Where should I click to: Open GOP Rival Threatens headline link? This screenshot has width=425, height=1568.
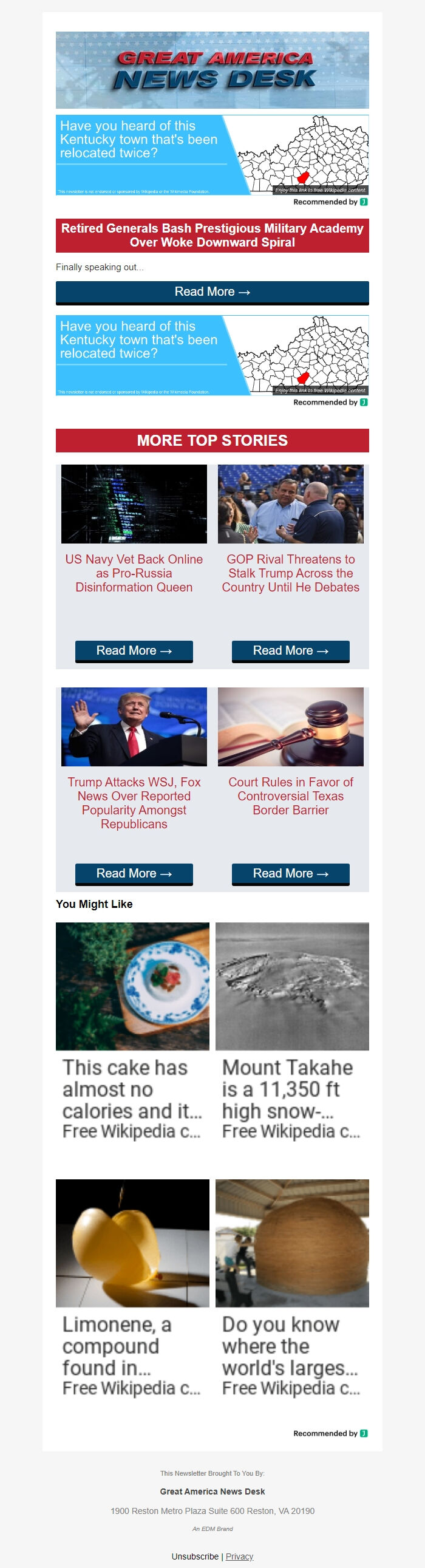pyautogui.click(x=290, y=573)
